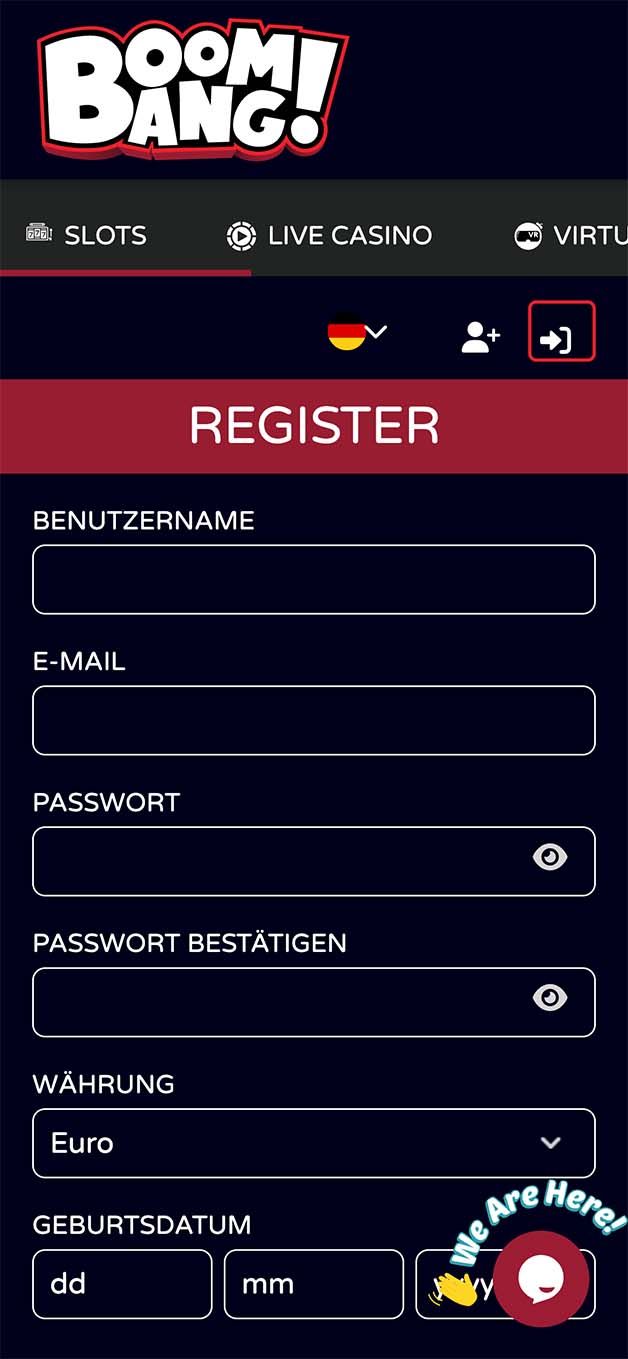Image resolution: width=628 pixels, height=1359 pixels.
Task: Open the Live Casino tab
Action: click(x=329, y=236)
